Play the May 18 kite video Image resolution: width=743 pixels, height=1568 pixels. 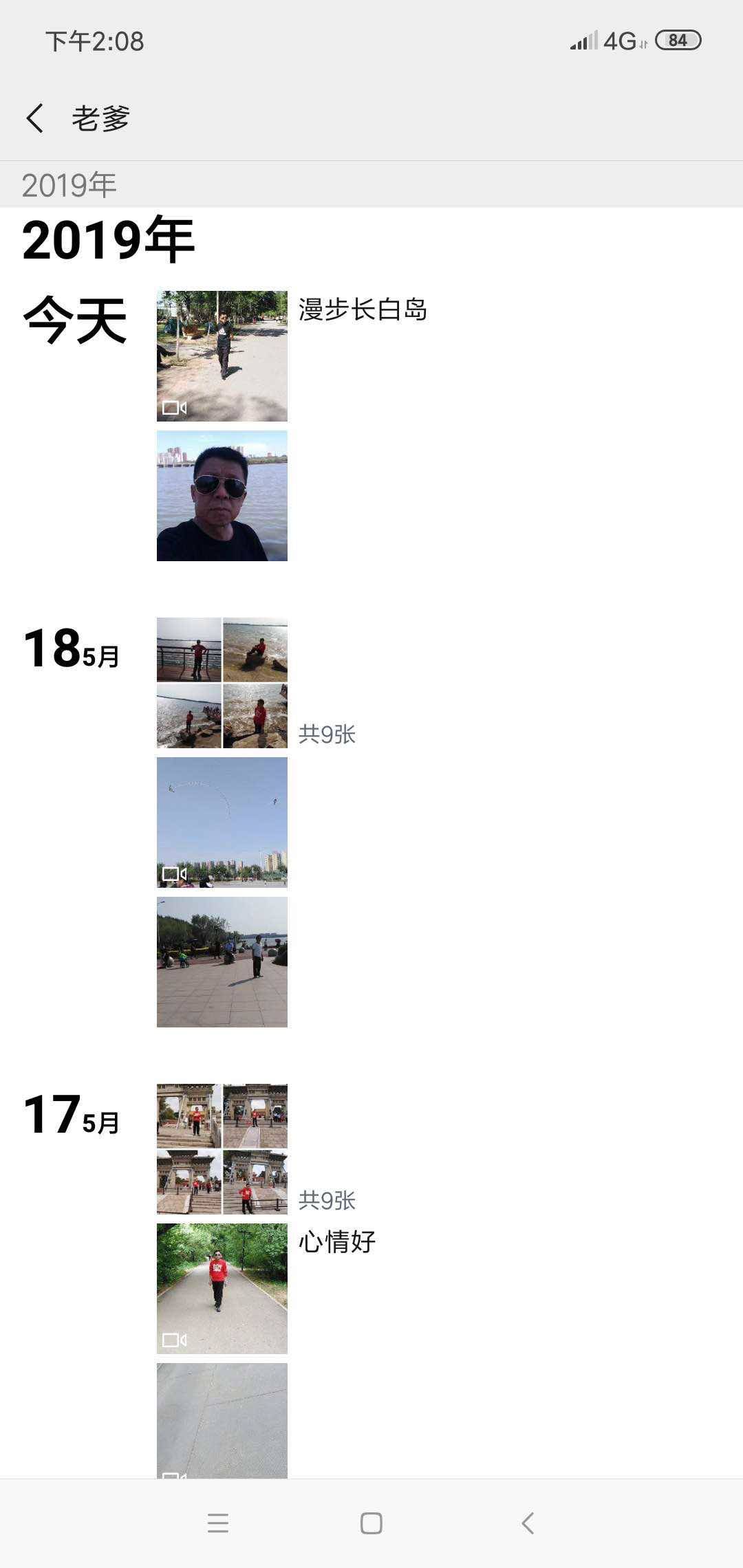pyautogui.click(x=222, y=822)
